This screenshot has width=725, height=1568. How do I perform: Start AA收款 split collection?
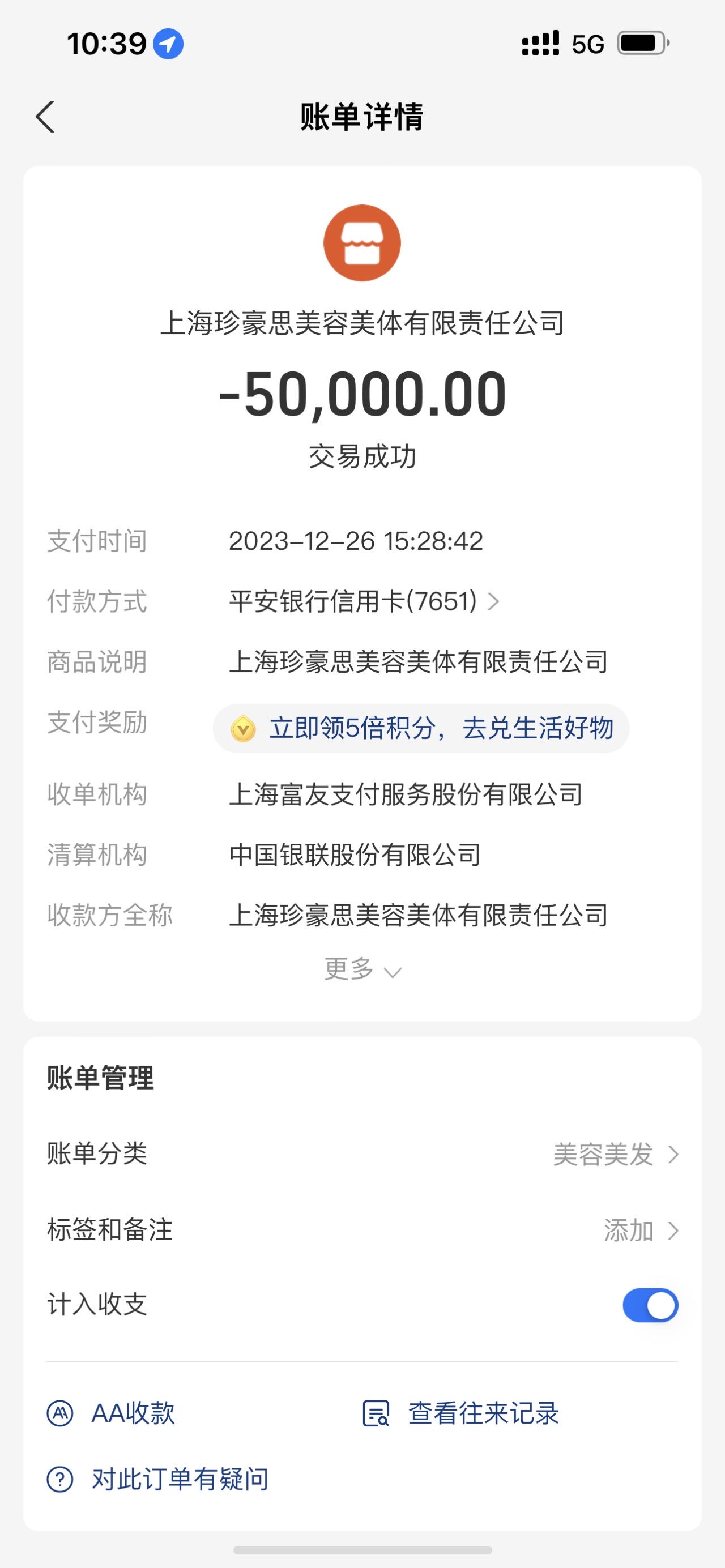click(112, 1413)
